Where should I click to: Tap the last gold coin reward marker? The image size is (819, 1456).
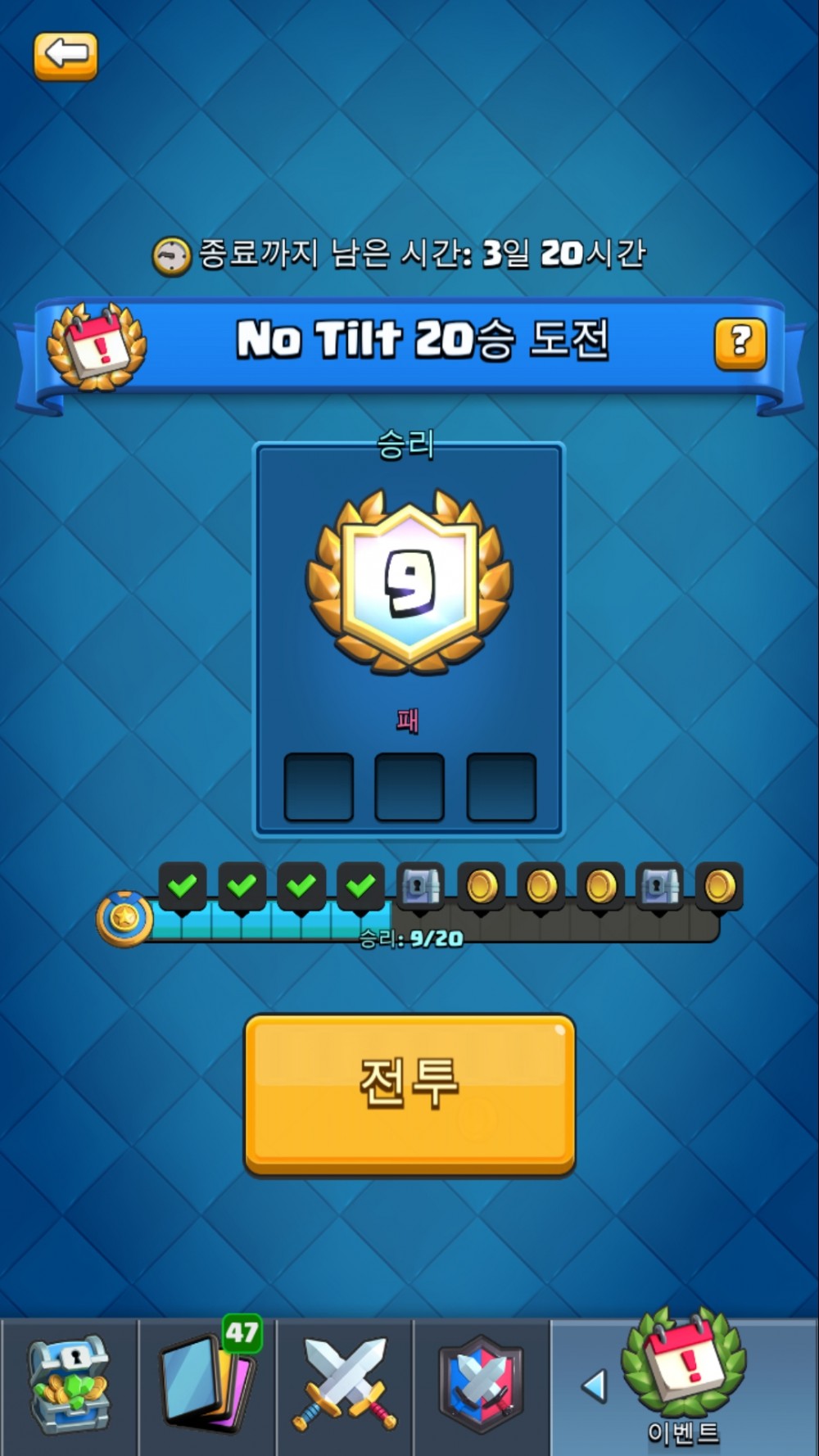[x=720, y=886]
